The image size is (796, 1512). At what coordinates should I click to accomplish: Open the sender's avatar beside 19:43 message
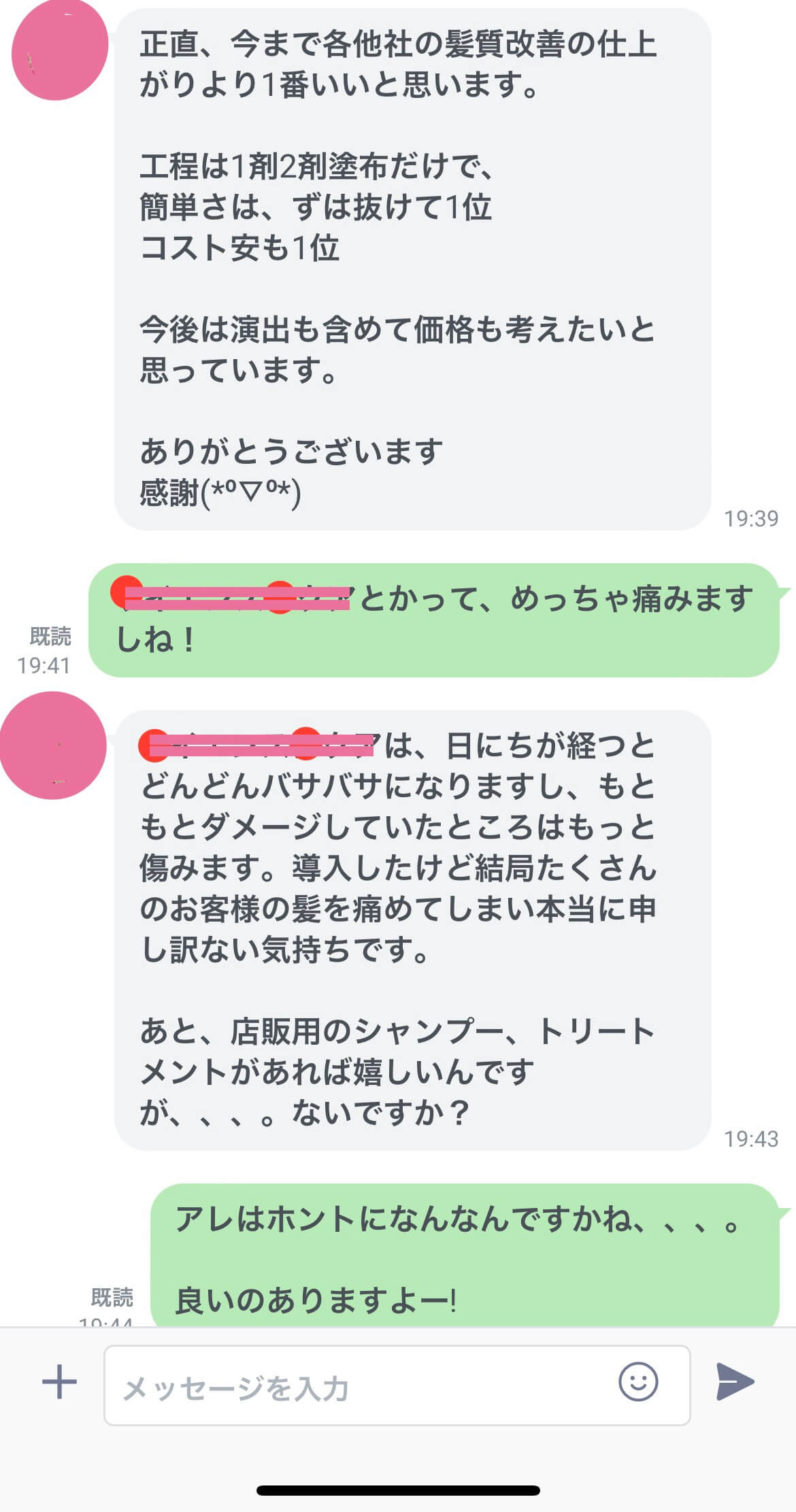[x=53, y=745]
